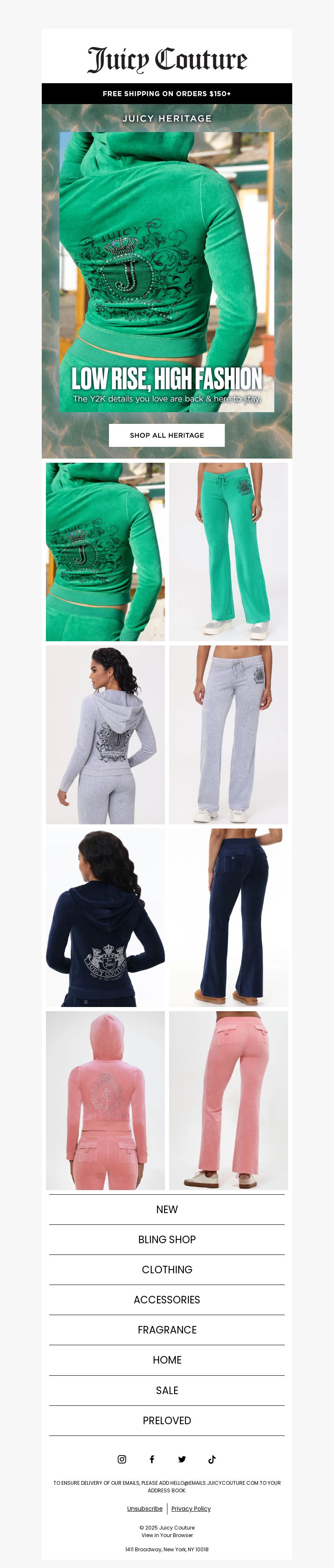Tap the Unsubscribe link

pyautogui.click(x=145, y=1508)
